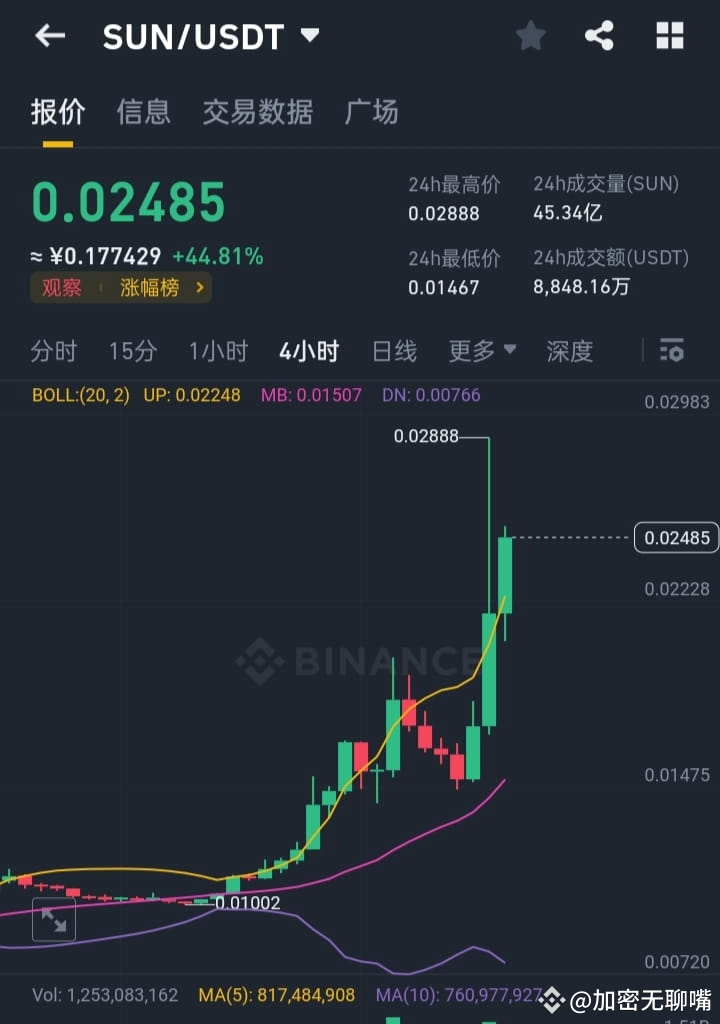Viewport: 720px width, 1024px height.
Task: Switch to the 信息 tab
Action: [143, 113]
